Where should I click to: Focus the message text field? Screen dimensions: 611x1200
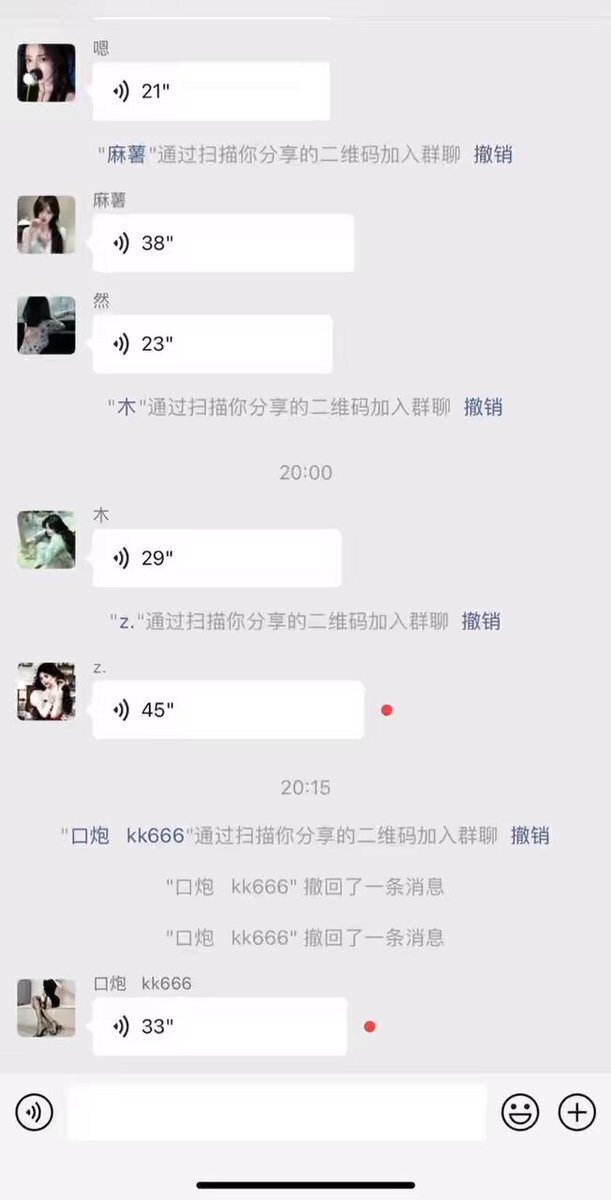tap(276, 1112)
